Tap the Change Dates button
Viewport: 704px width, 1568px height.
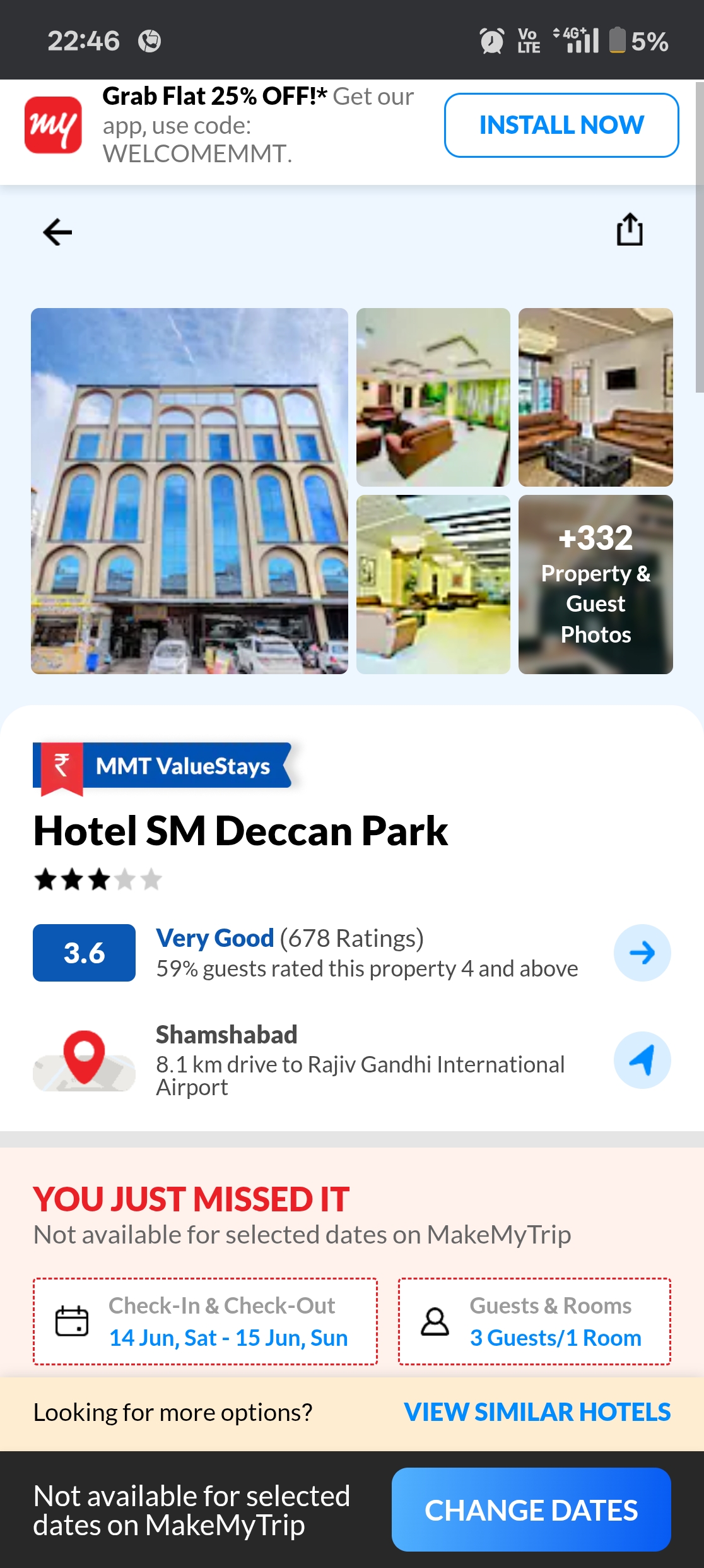pos(531,1510)
